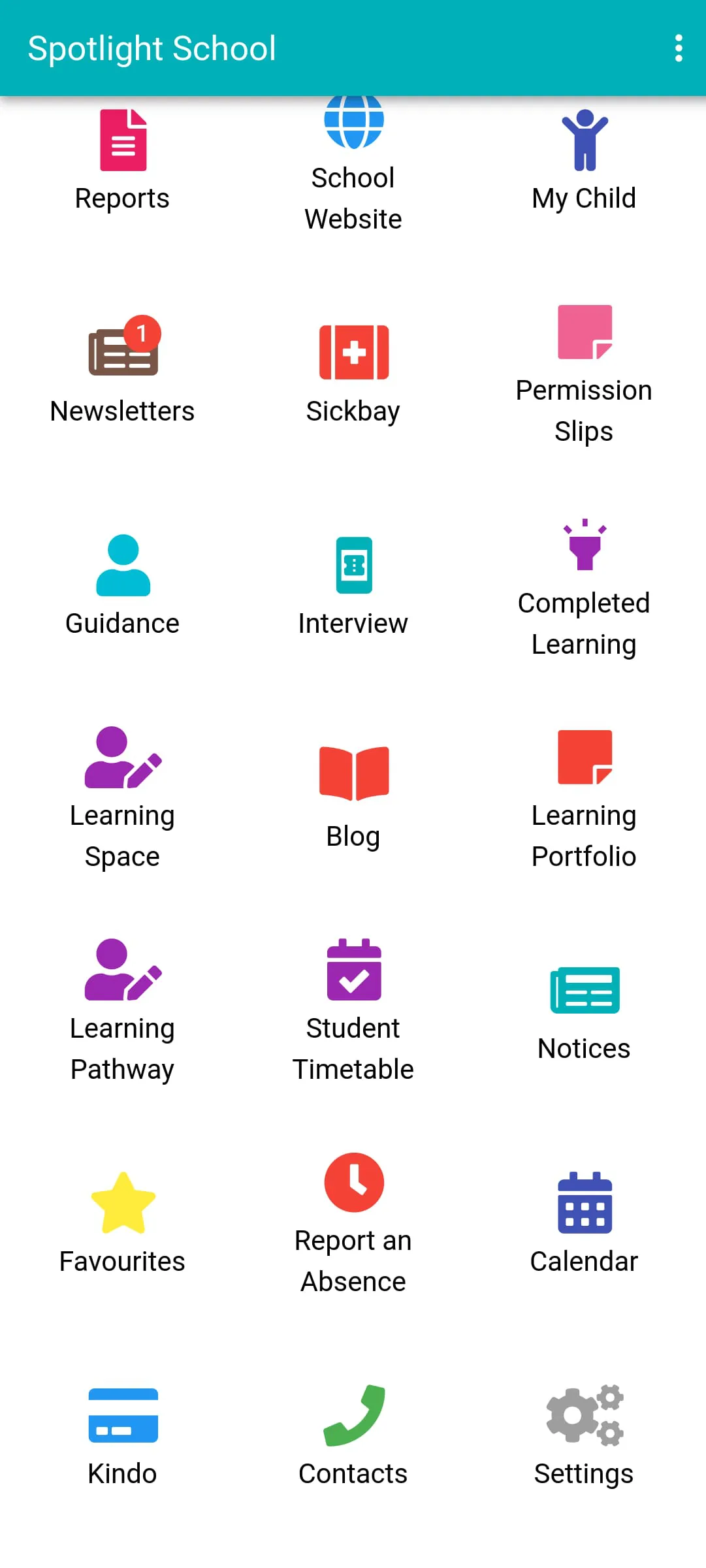
Task: Open the overflow menu
Action: coord(679,48)
